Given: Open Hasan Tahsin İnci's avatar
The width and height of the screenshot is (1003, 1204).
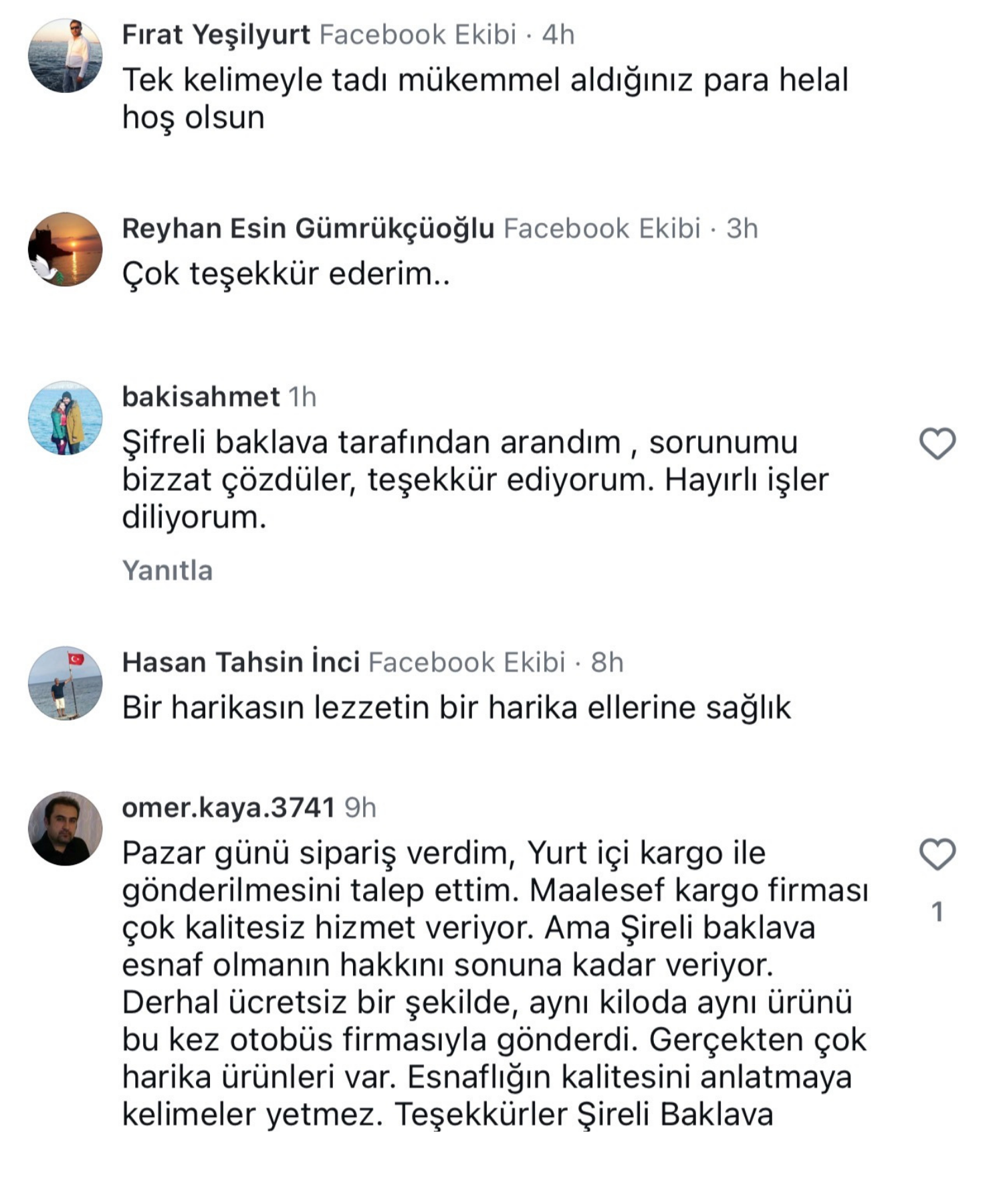Looking at the screenshot, I should (x=65, y=683).
